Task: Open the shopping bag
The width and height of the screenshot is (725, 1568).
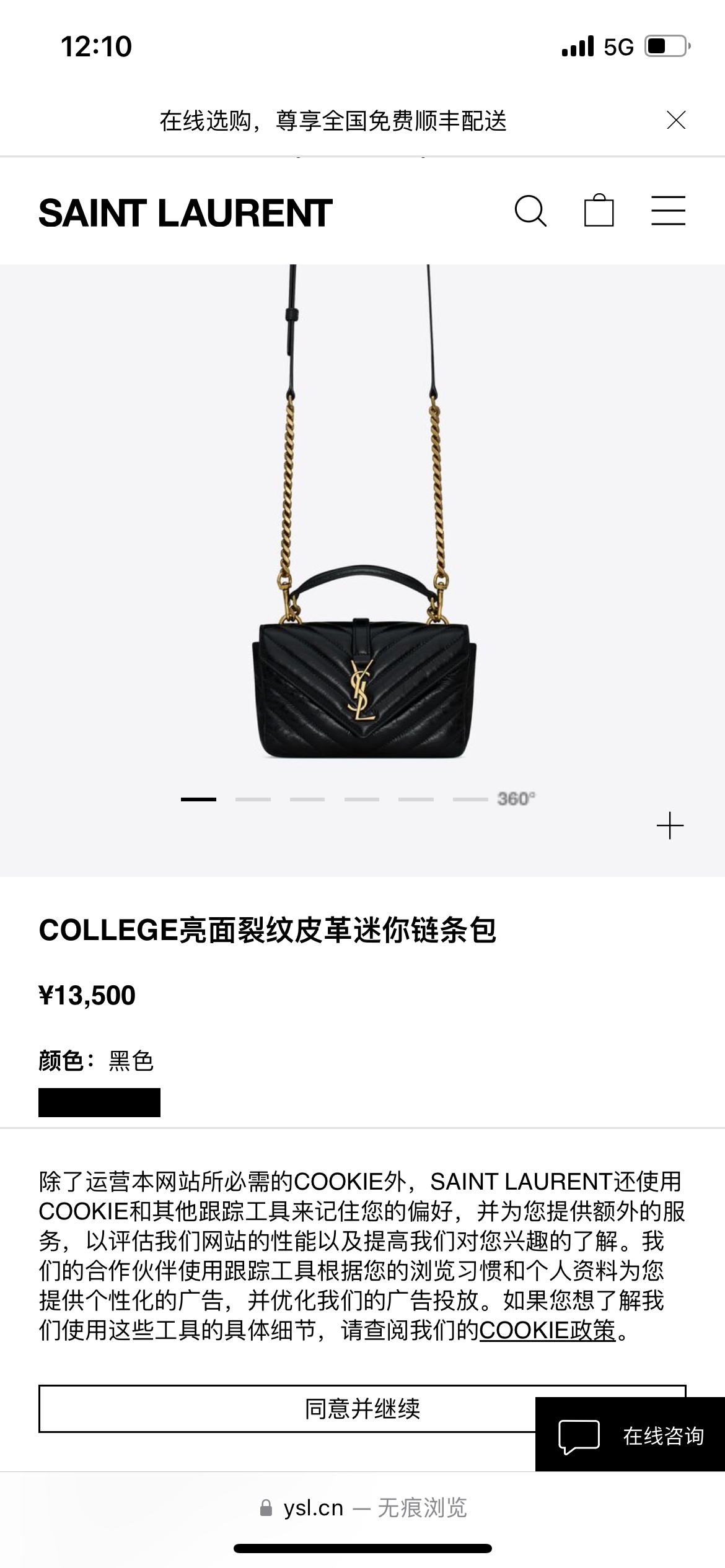Action: [x=599, y=211]
